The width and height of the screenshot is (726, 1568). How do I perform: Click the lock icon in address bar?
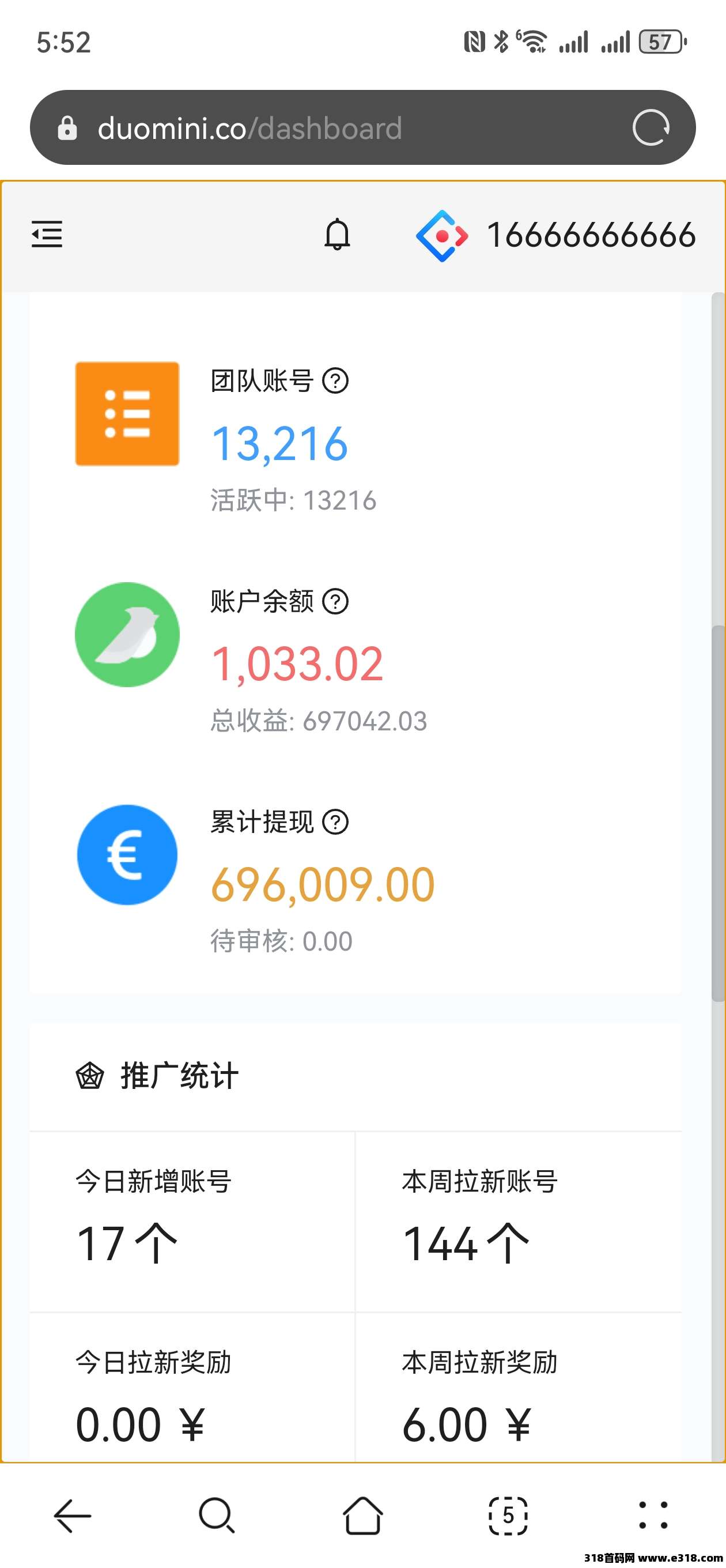[x=69, y=127]
